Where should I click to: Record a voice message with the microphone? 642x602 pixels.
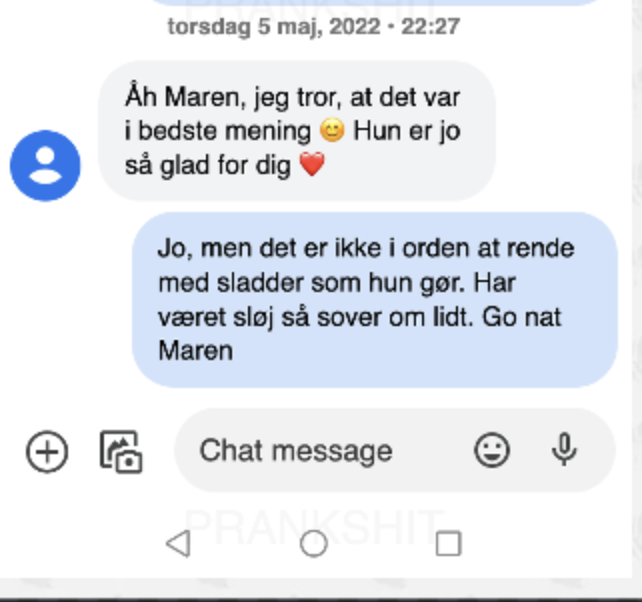565,451
